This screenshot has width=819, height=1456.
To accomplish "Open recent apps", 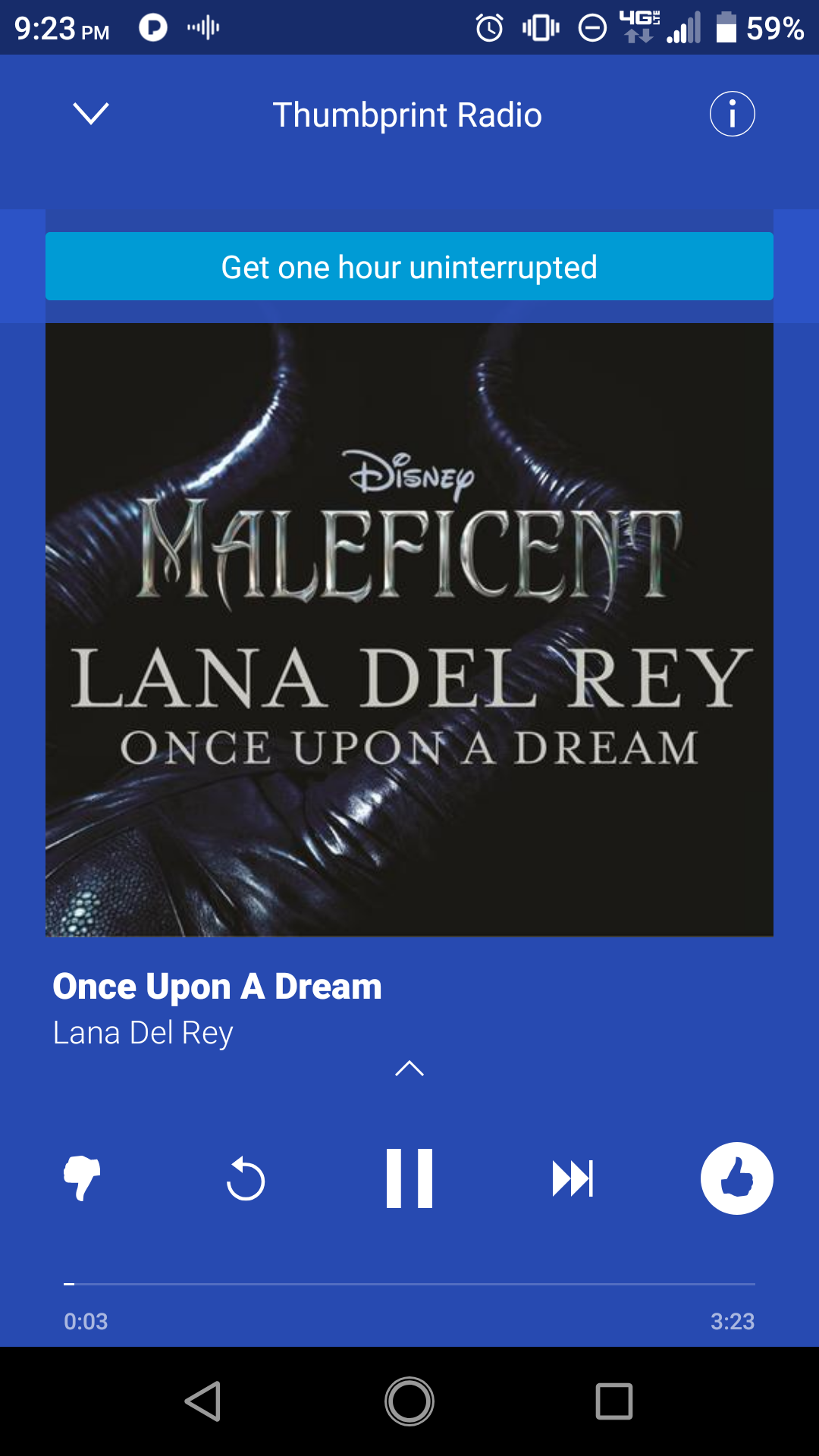I will [x=614, y=1401].
